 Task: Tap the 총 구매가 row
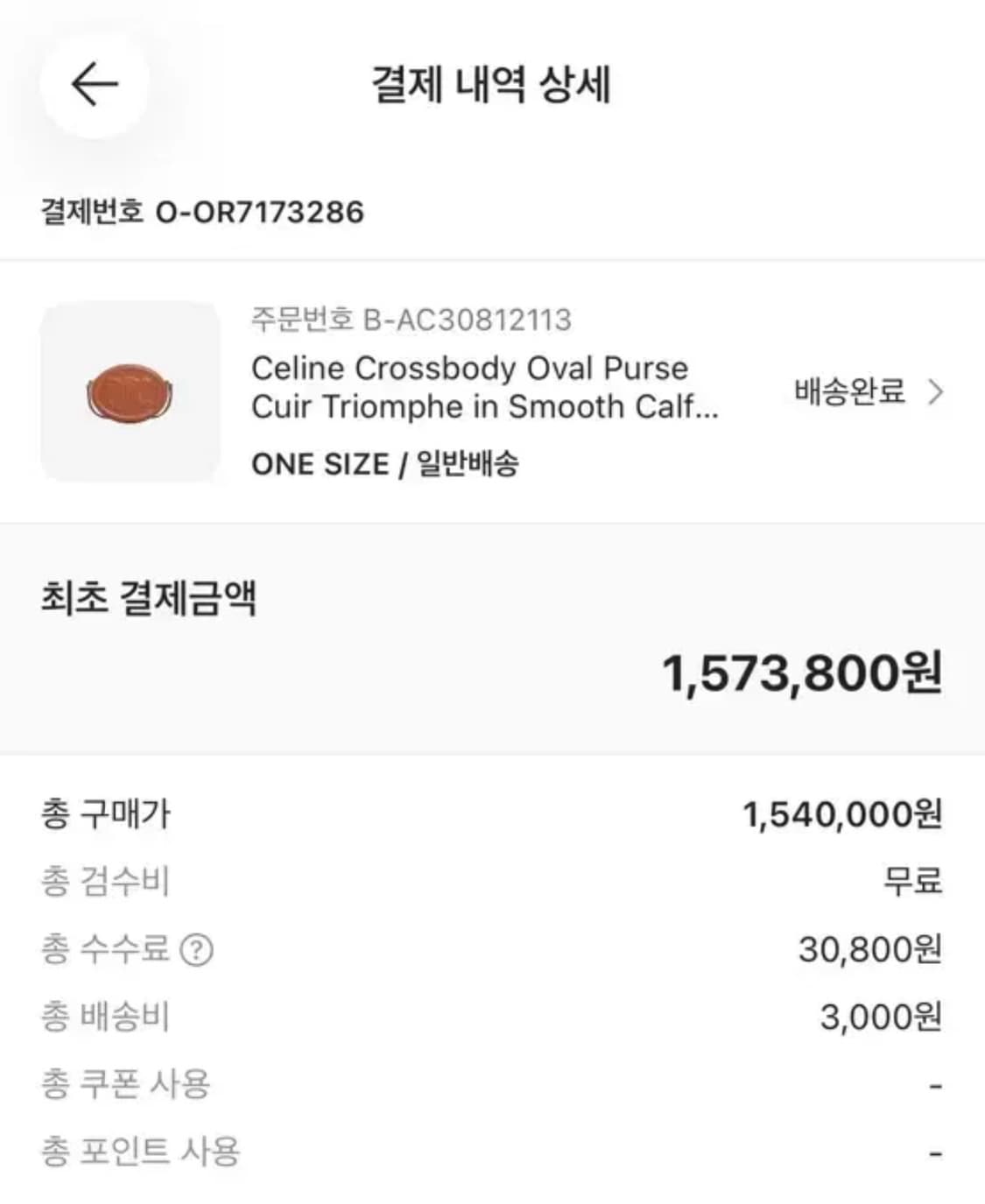[x=102, y=813]
